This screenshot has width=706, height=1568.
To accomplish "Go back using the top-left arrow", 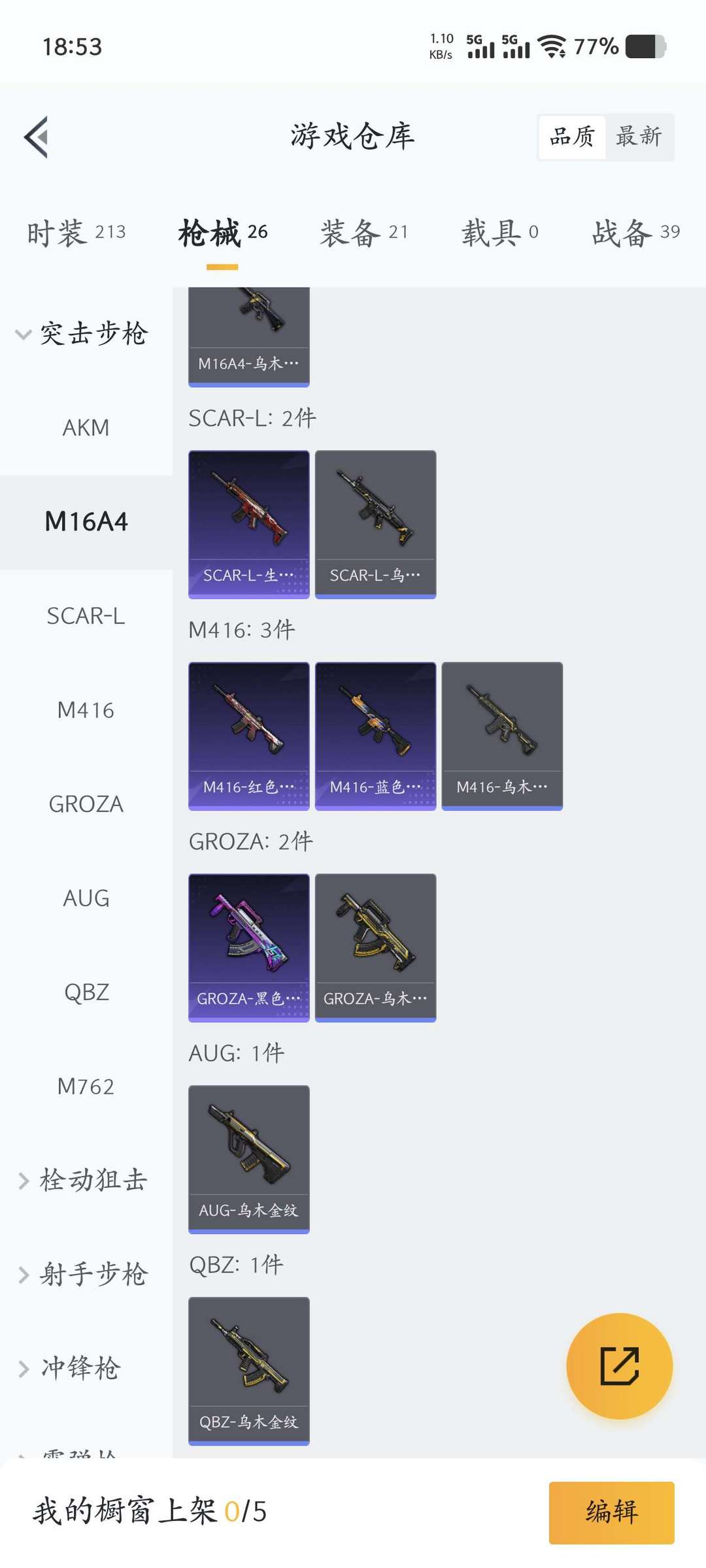I will pos(36,137).
